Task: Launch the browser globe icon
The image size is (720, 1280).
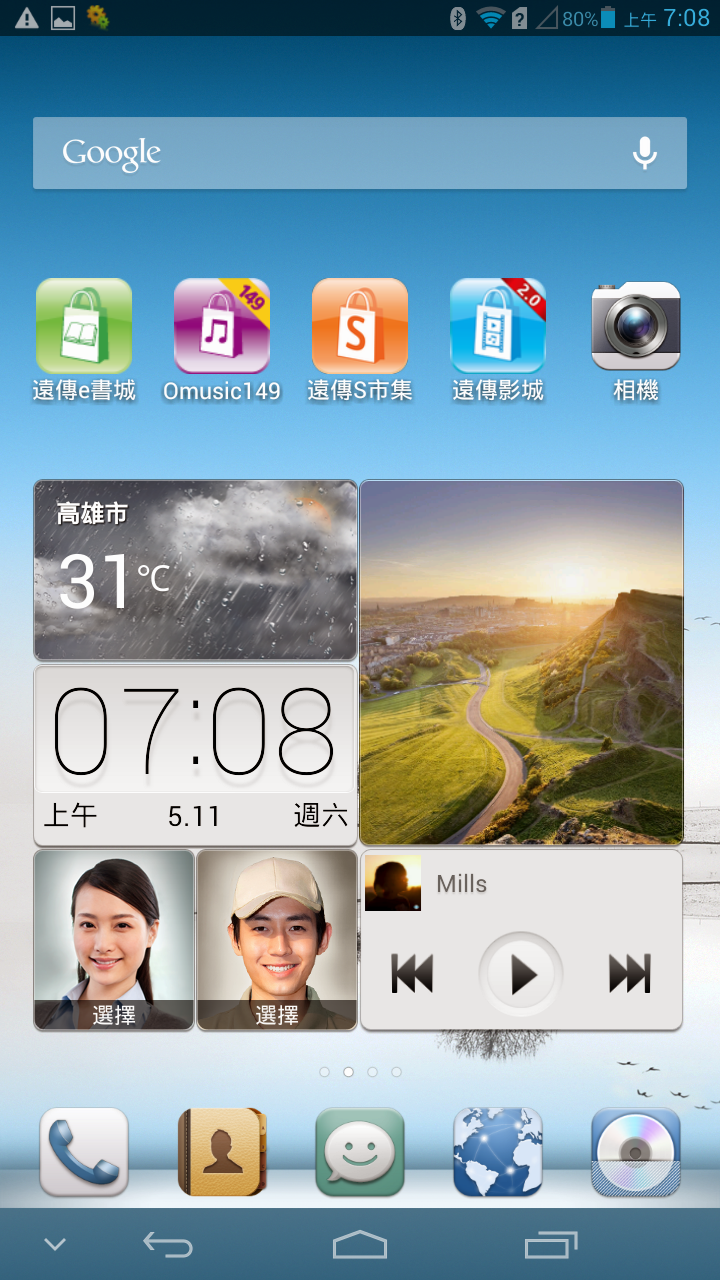Action: tap(498, 1152)
